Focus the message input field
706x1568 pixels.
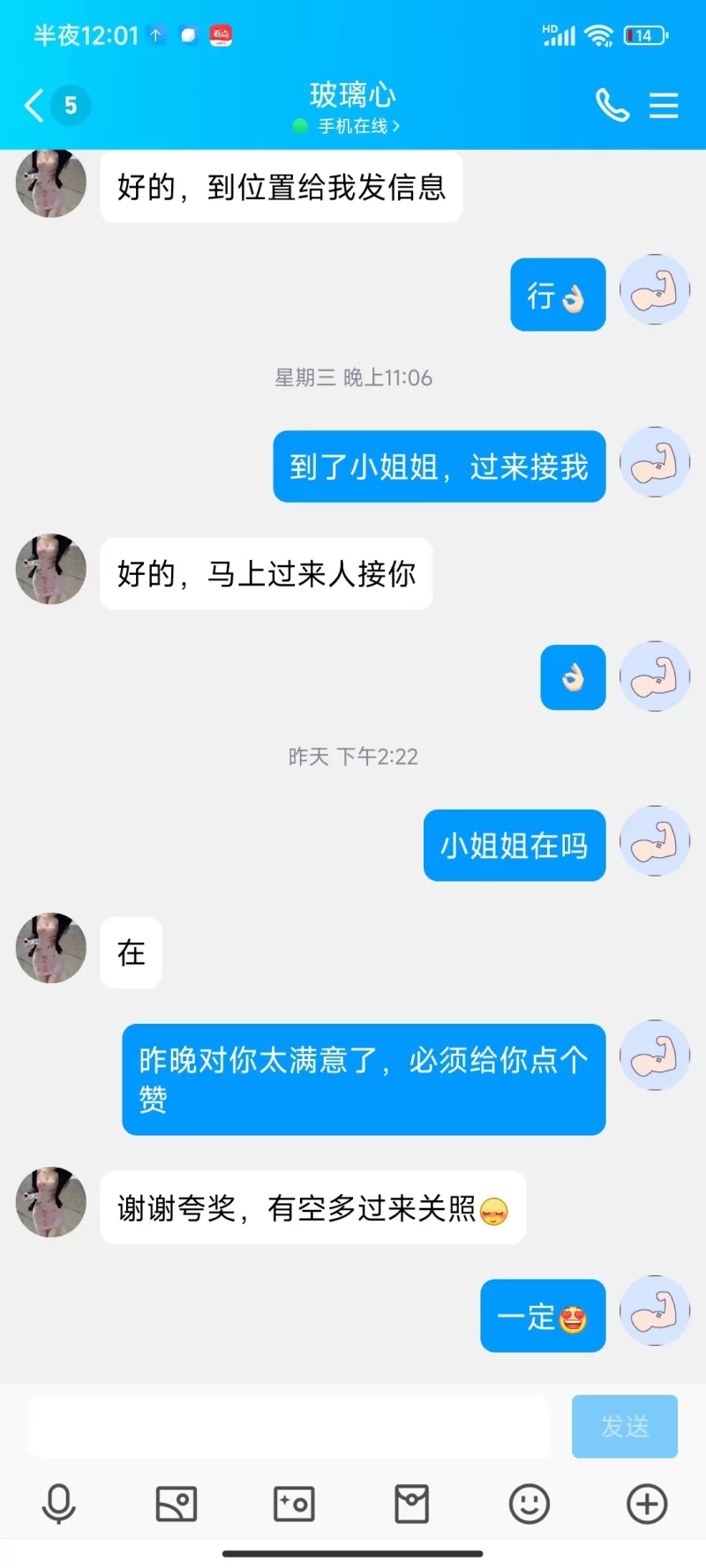[289, 1426]
